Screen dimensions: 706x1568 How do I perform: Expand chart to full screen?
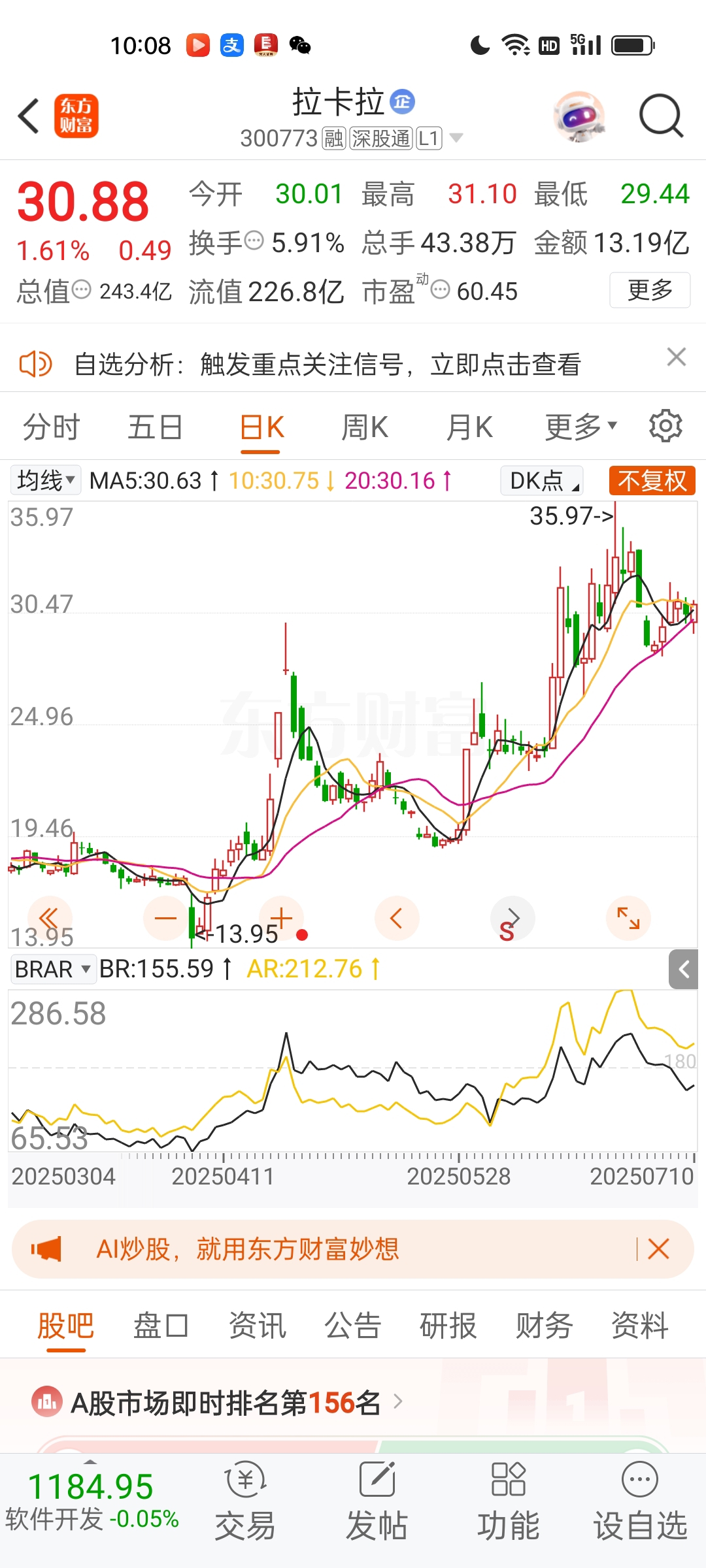click(628, 918)
